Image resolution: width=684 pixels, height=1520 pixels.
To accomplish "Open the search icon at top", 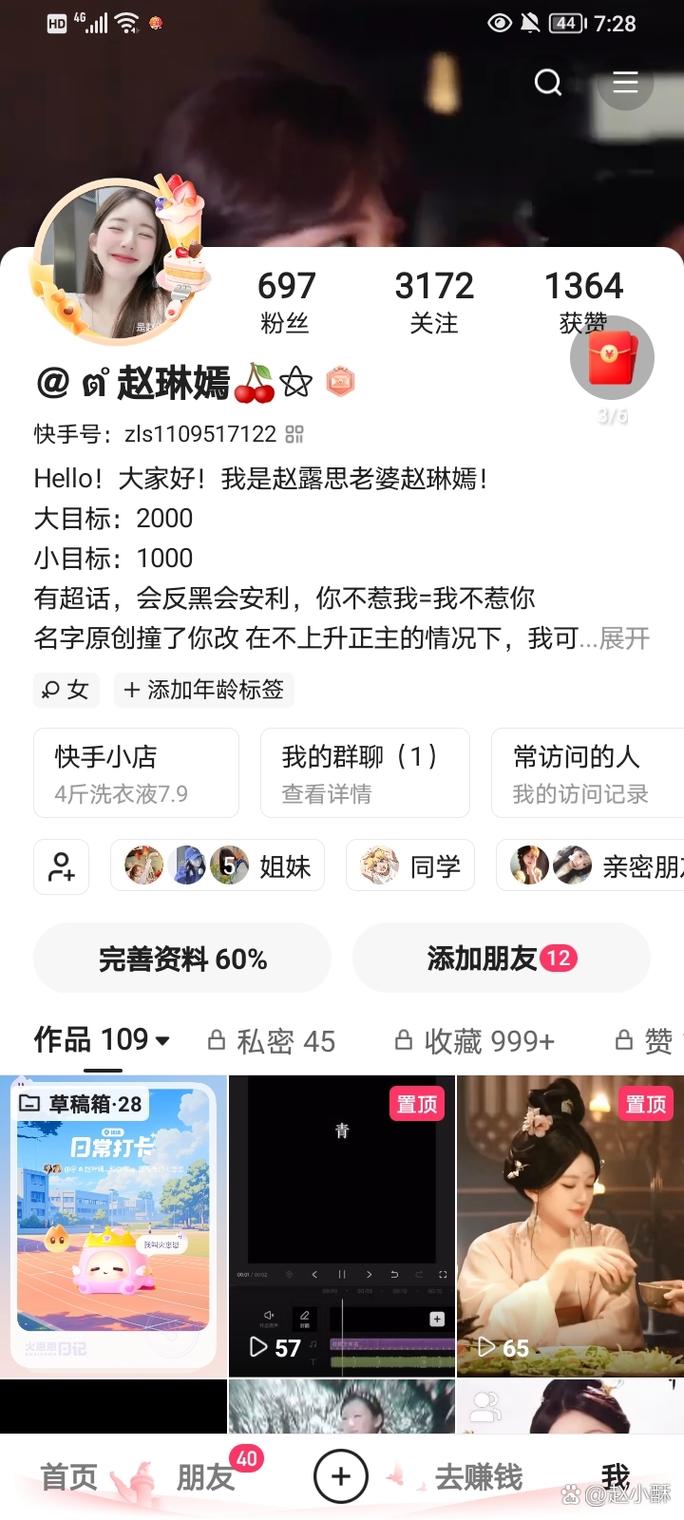I will pyautogui.click(x=548, y=82).
